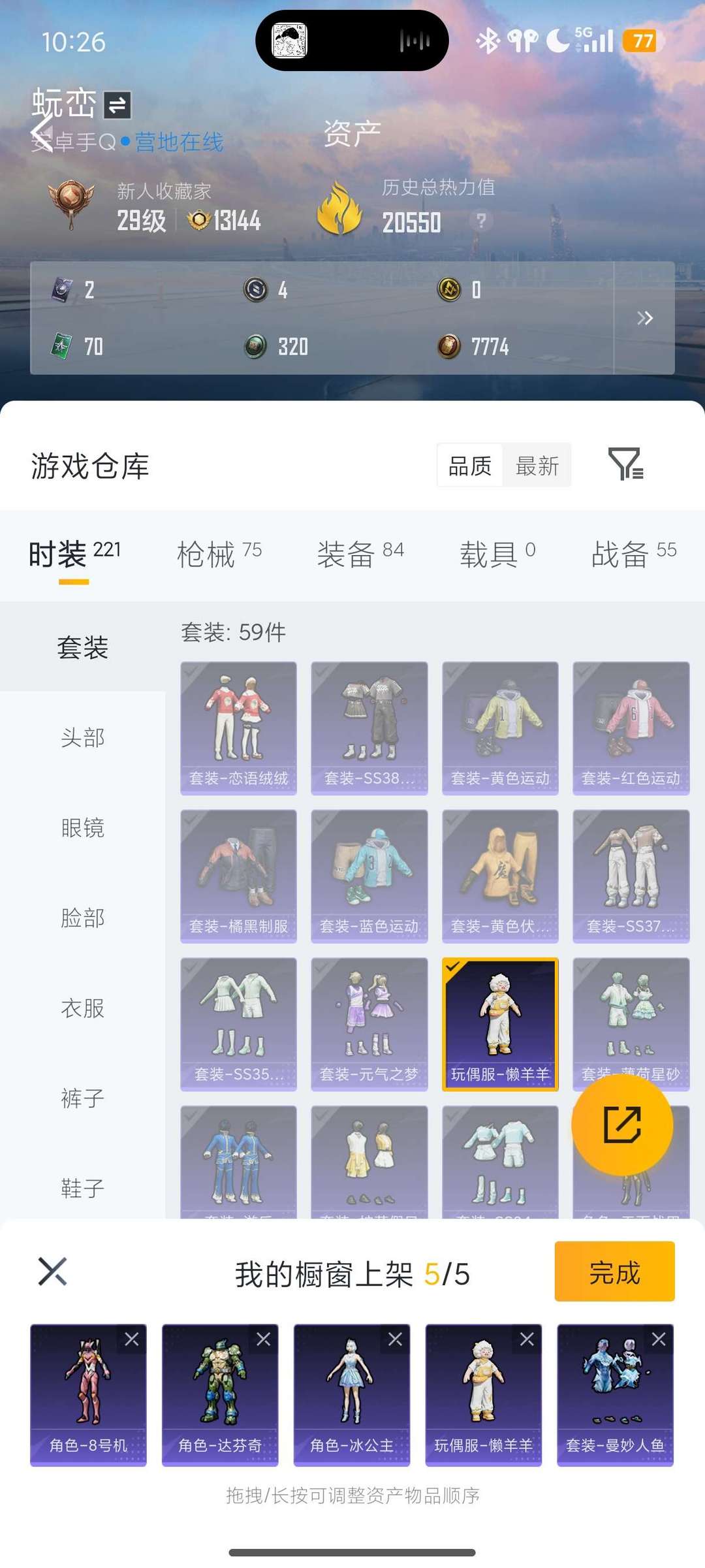The width and height of the screenshot is (705, 1568).
Task: Select the 套装-蓝色运动 outfit
Action: (x=369, y=876)
